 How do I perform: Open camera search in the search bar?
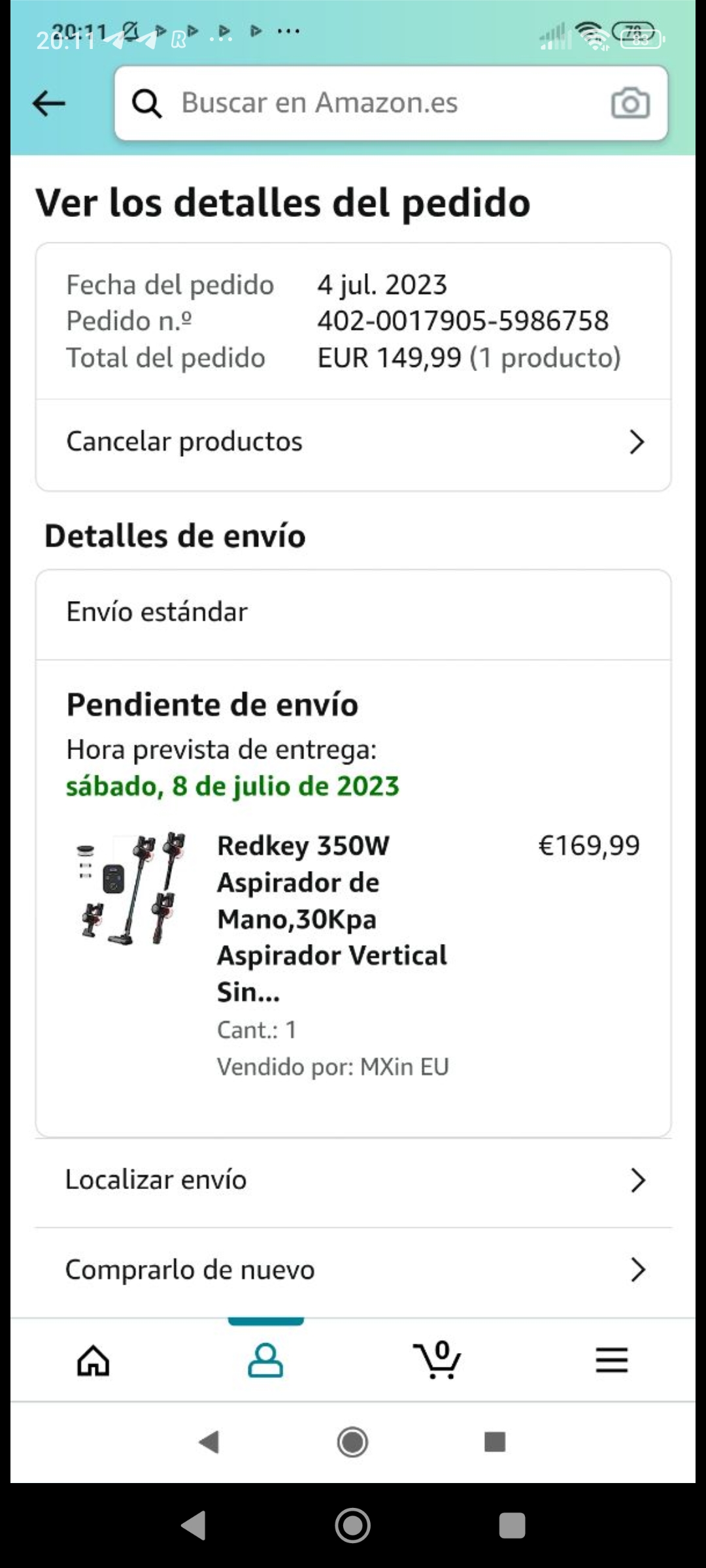tap(630, 103)
